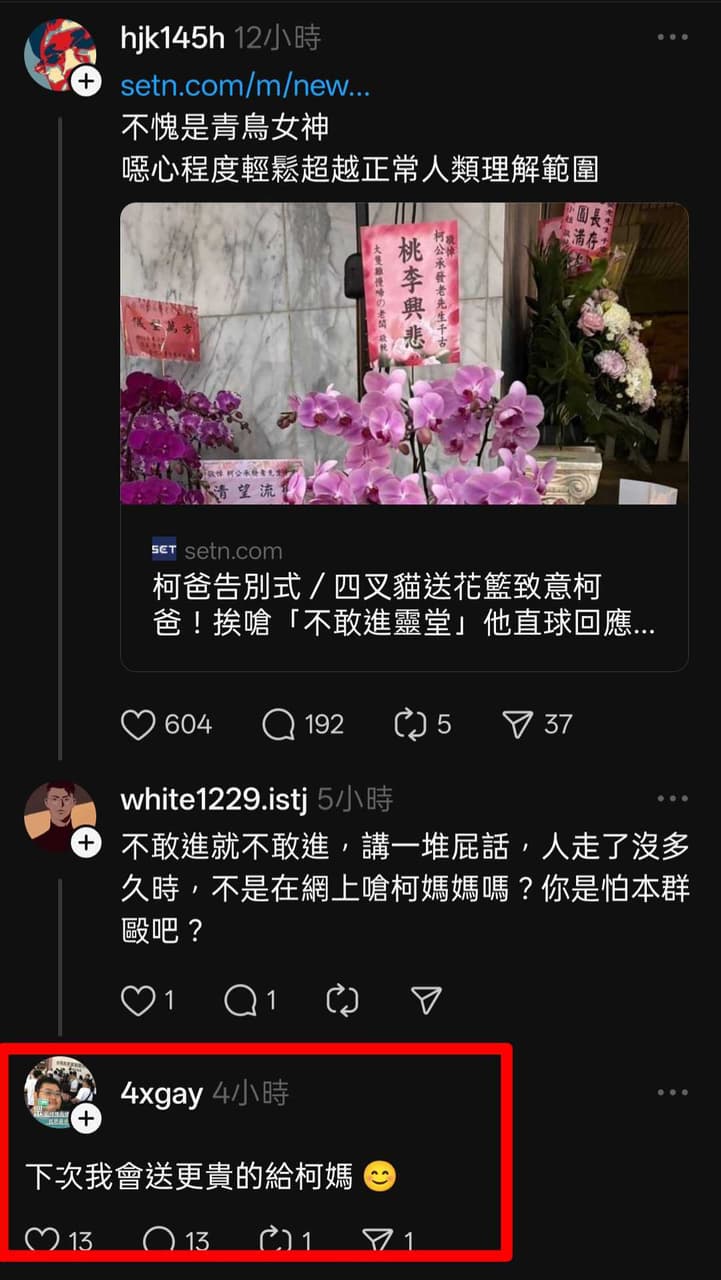Like 4xgay's reply
Screen dimensions: 721x1280
click(42, 1241)
